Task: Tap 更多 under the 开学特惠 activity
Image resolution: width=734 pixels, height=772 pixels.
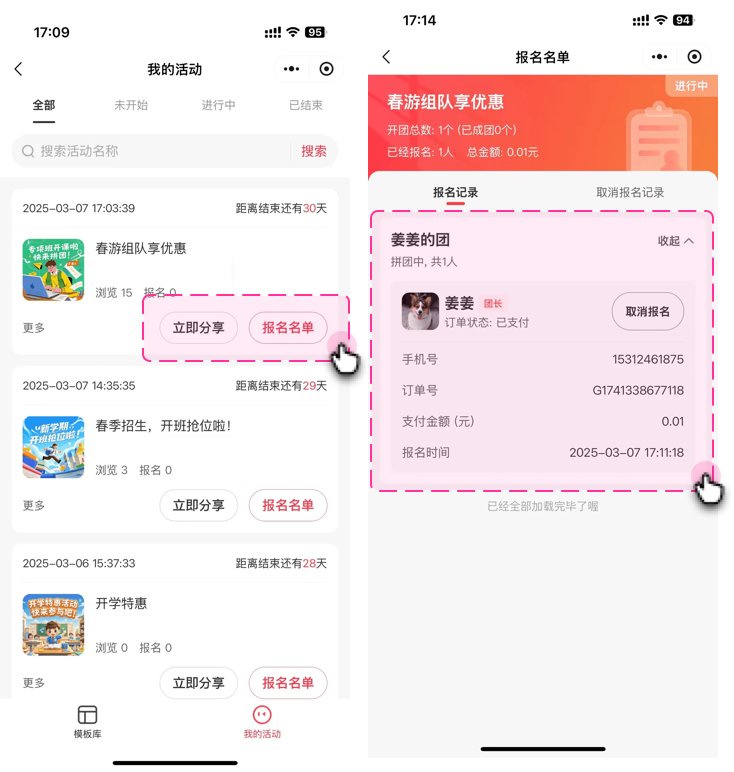Action: 32,683
